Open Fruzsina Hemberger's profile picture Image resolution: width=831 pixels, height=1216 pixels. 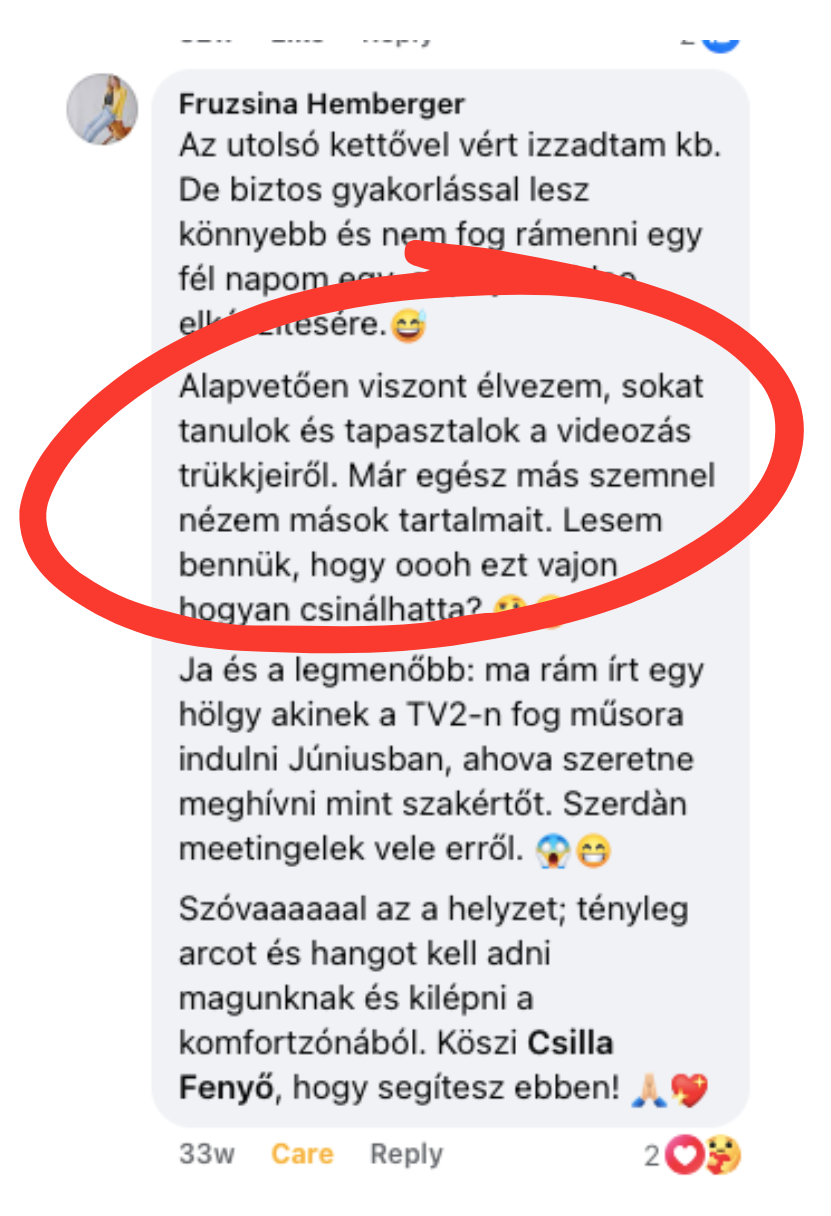coord(101,108)
